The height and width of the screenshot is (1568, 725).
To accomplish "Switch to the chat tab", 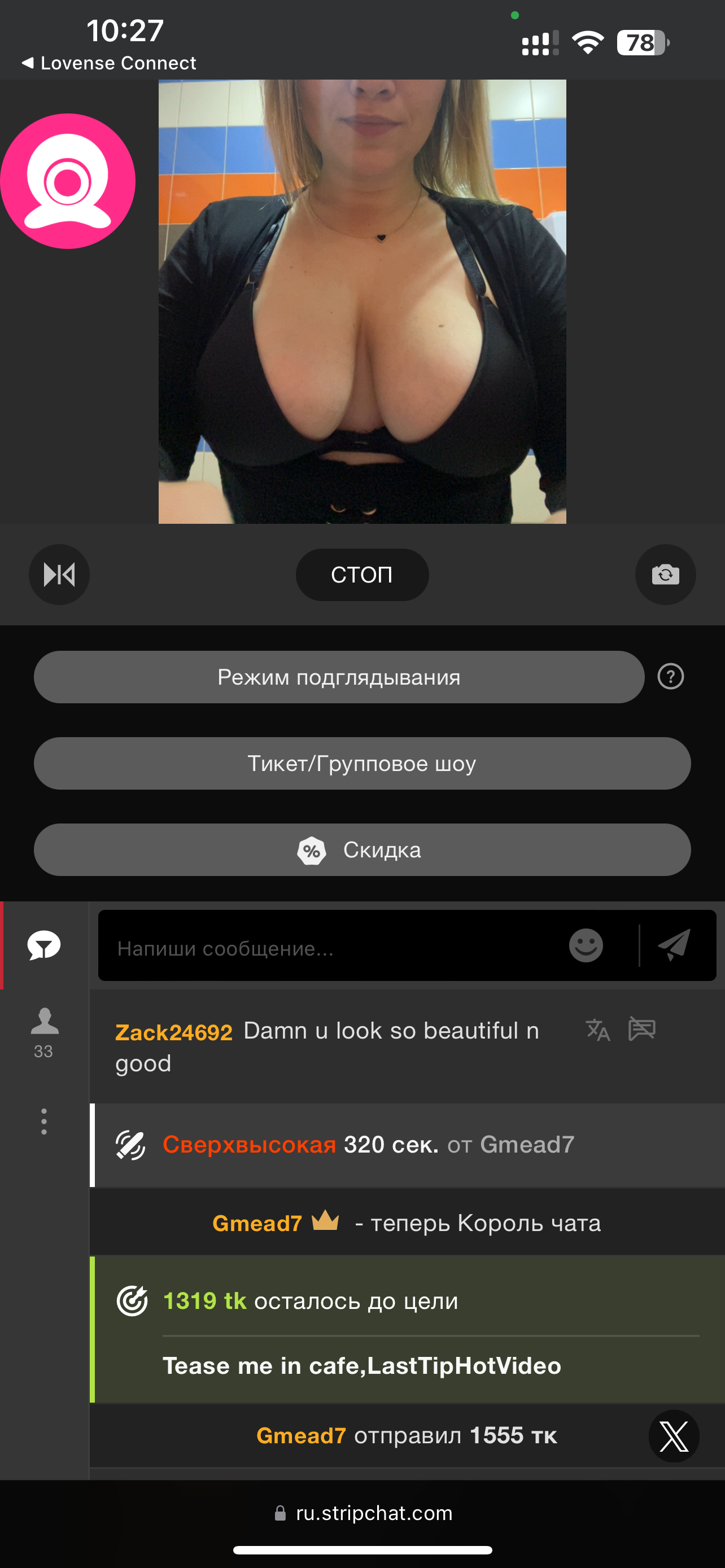I will click(x=44, y=945).
